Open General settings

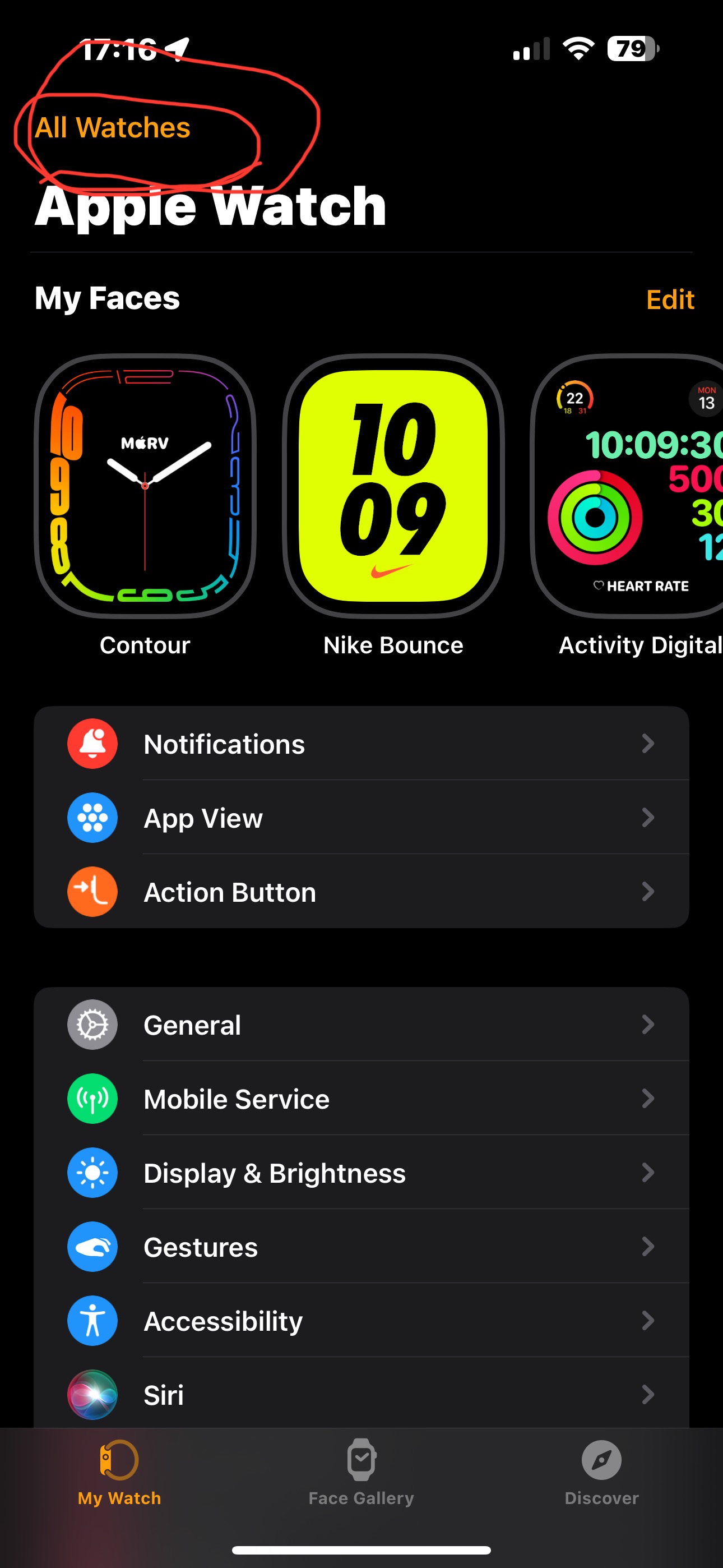[361, 1025]
